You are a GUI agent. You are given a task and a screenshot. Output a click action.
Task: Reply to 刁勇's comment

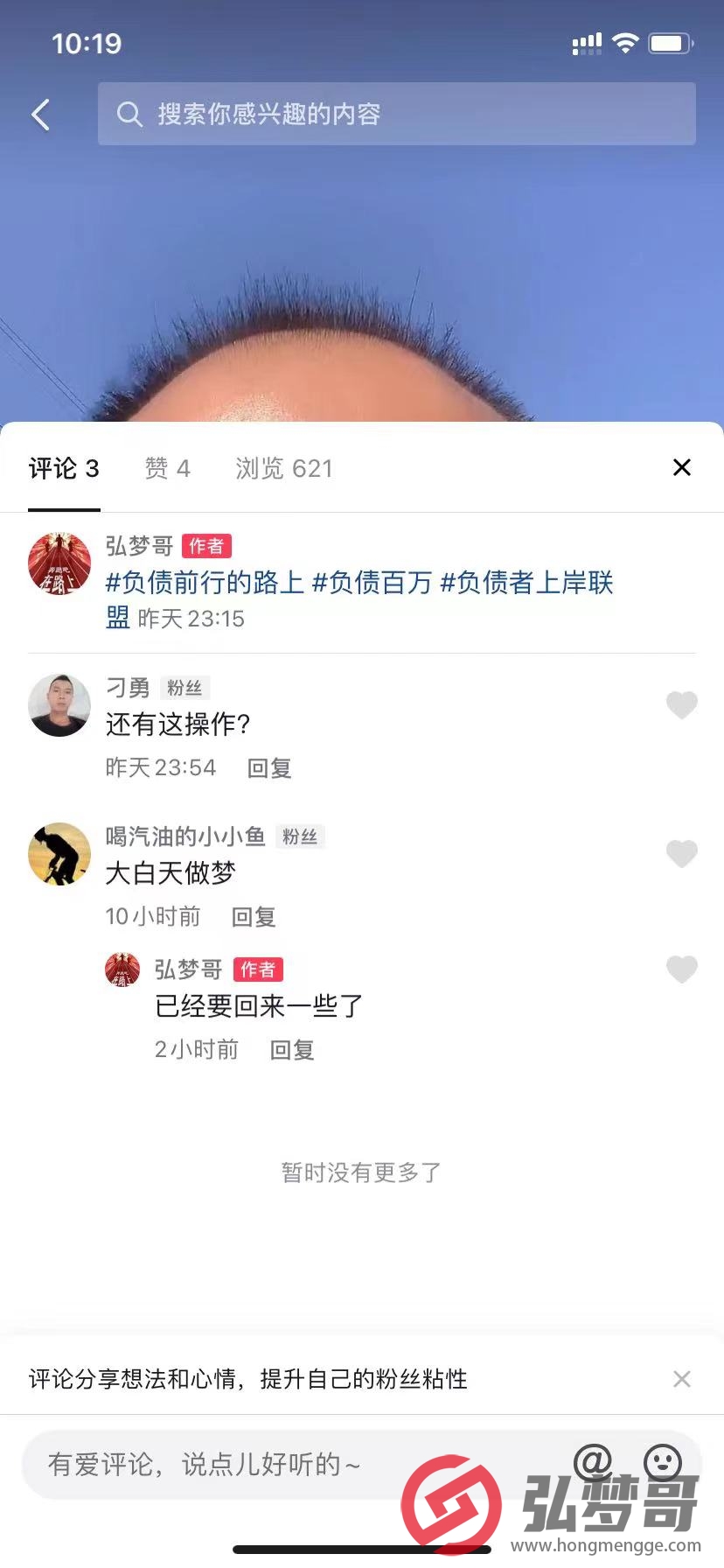click(x=269, y=768)
